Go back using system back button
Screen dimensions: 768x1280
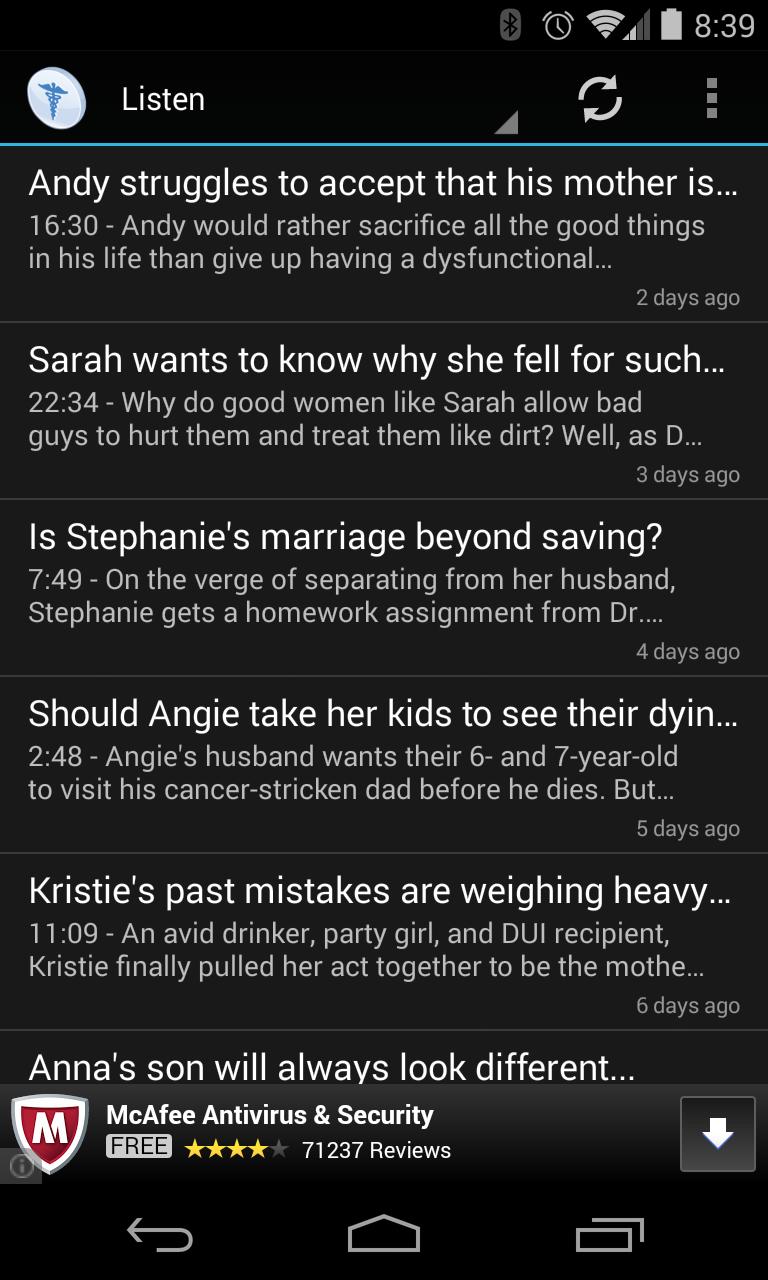tap(160, 1236)
